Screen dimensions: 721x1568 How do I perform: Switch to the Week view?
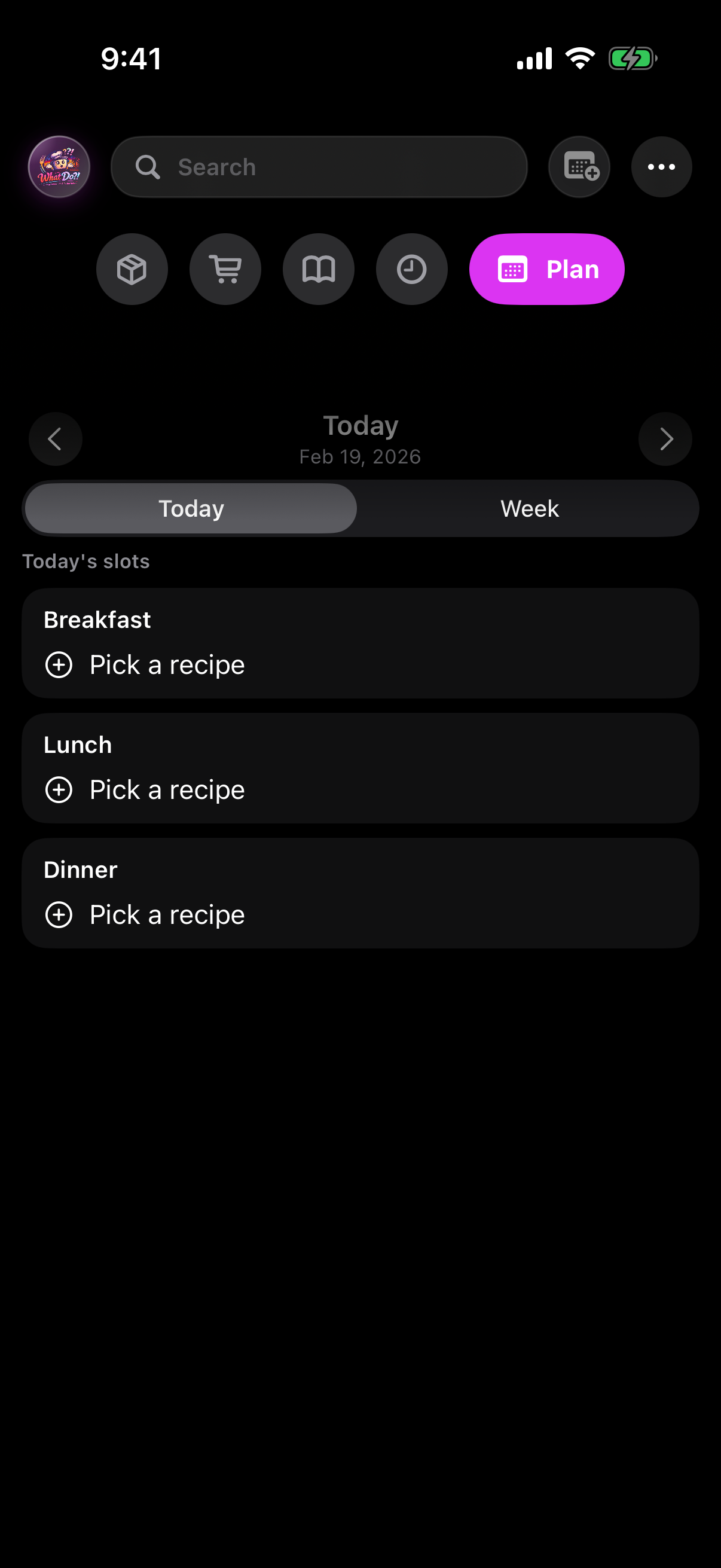tap(528, 508)
